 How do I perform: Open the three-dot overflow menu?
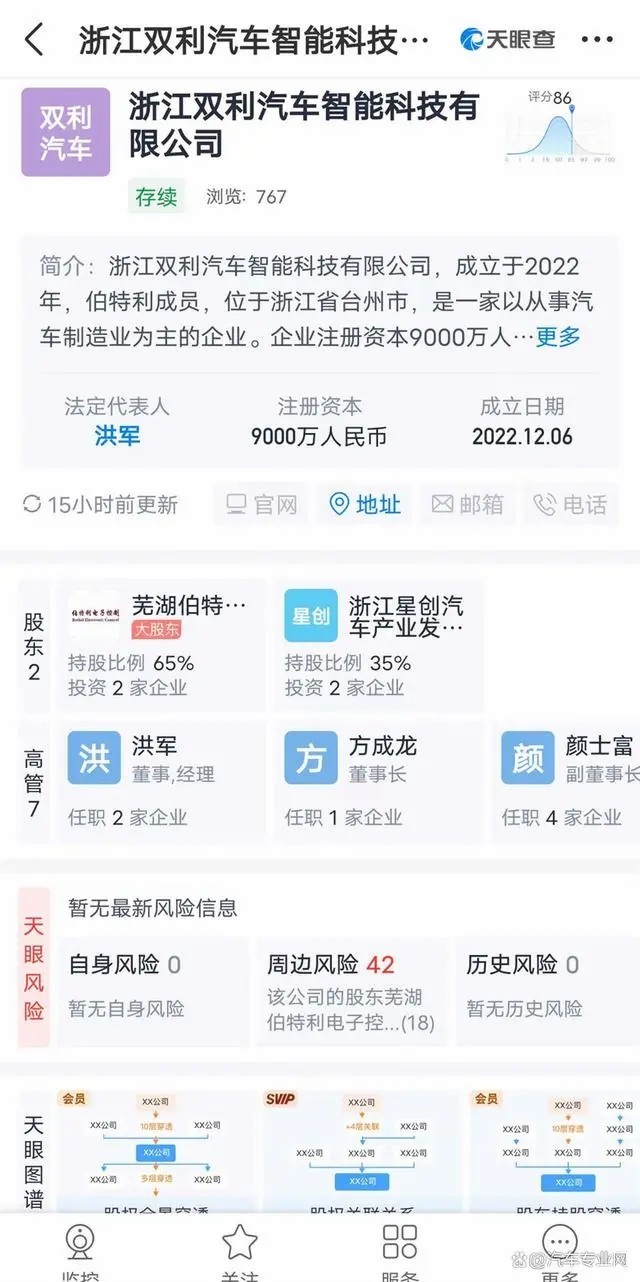point(597,40)
